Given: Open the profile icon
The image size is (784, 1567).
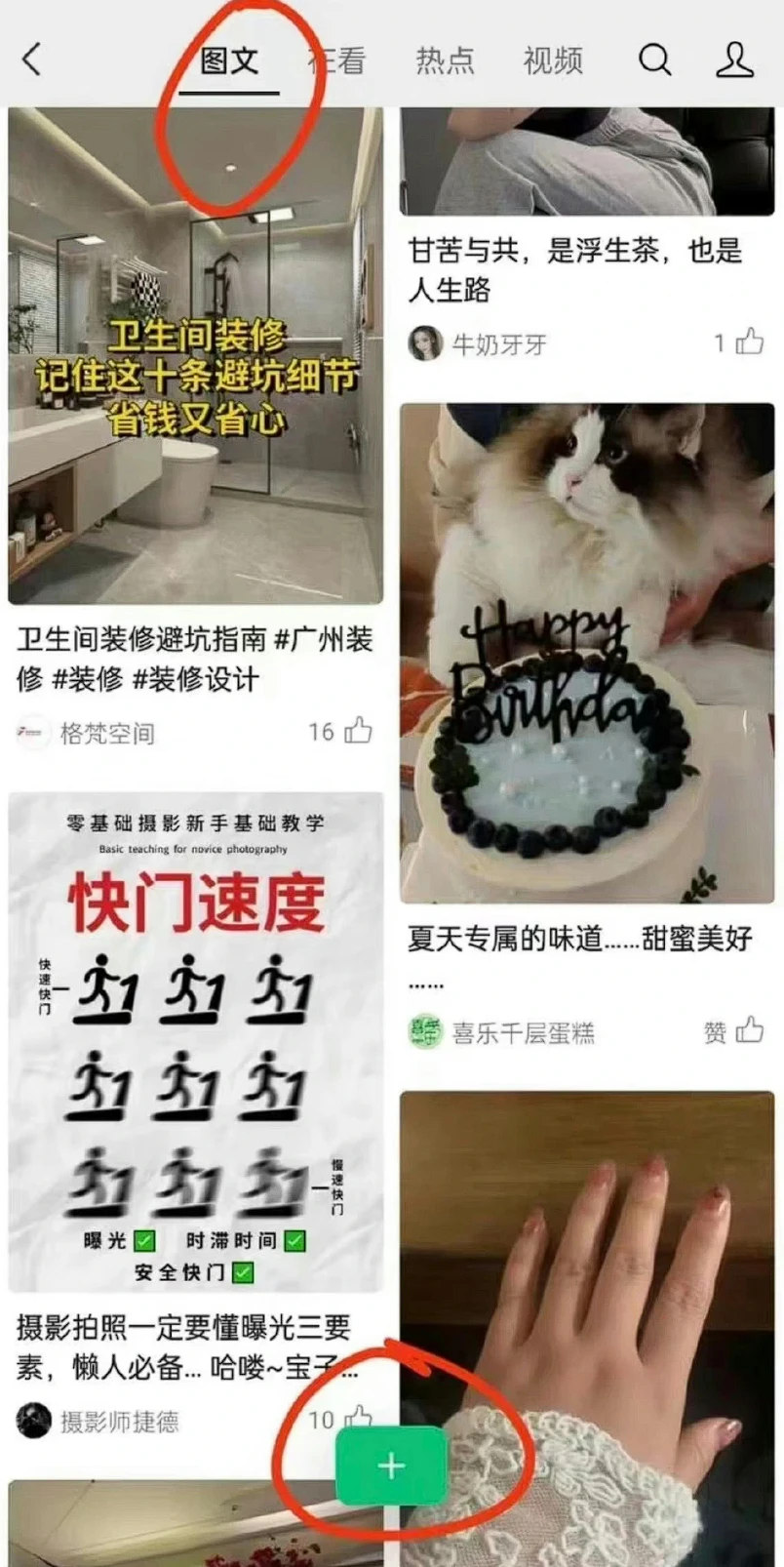Looking at the screenshot, I should 734,60.
